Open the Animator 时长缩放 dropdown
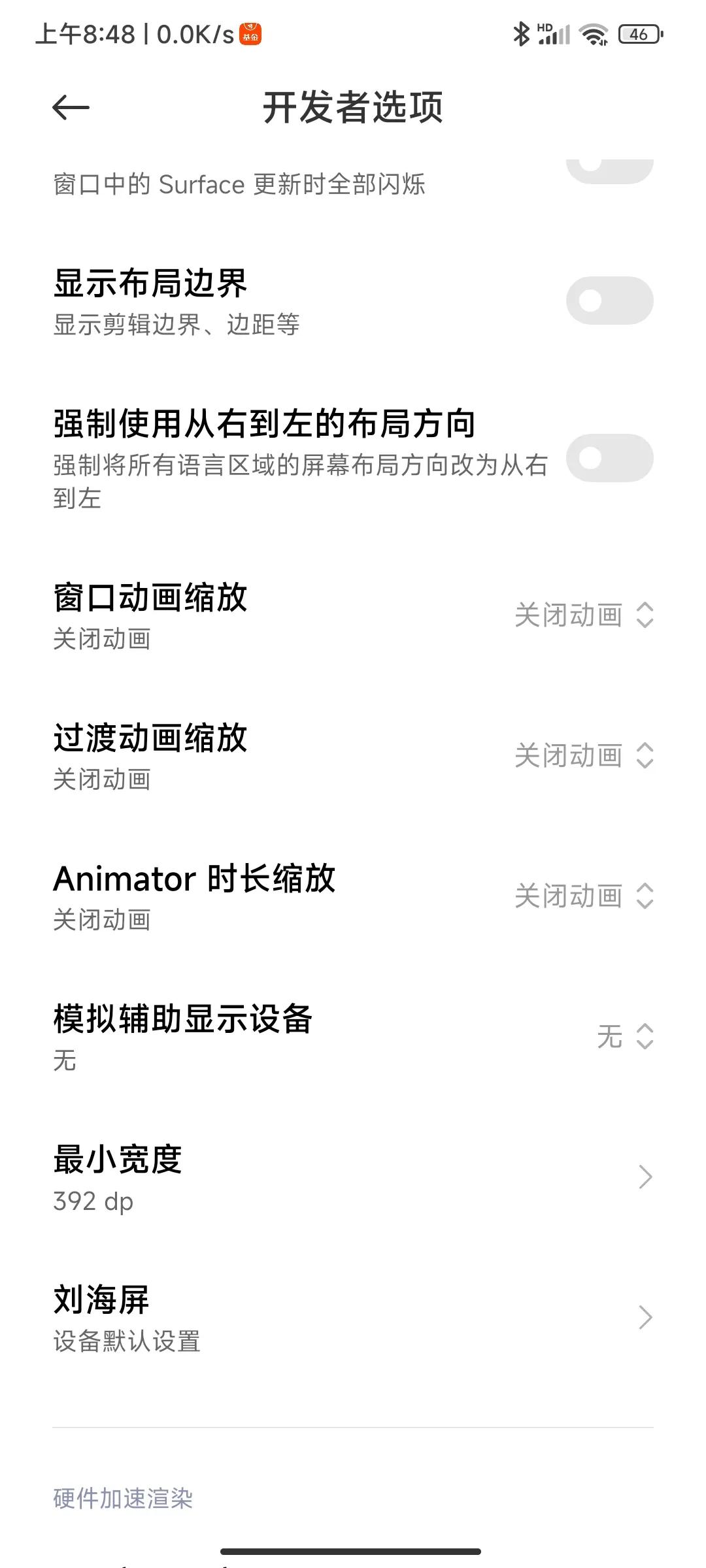The image size is (706, 1568). coord(585,897)
